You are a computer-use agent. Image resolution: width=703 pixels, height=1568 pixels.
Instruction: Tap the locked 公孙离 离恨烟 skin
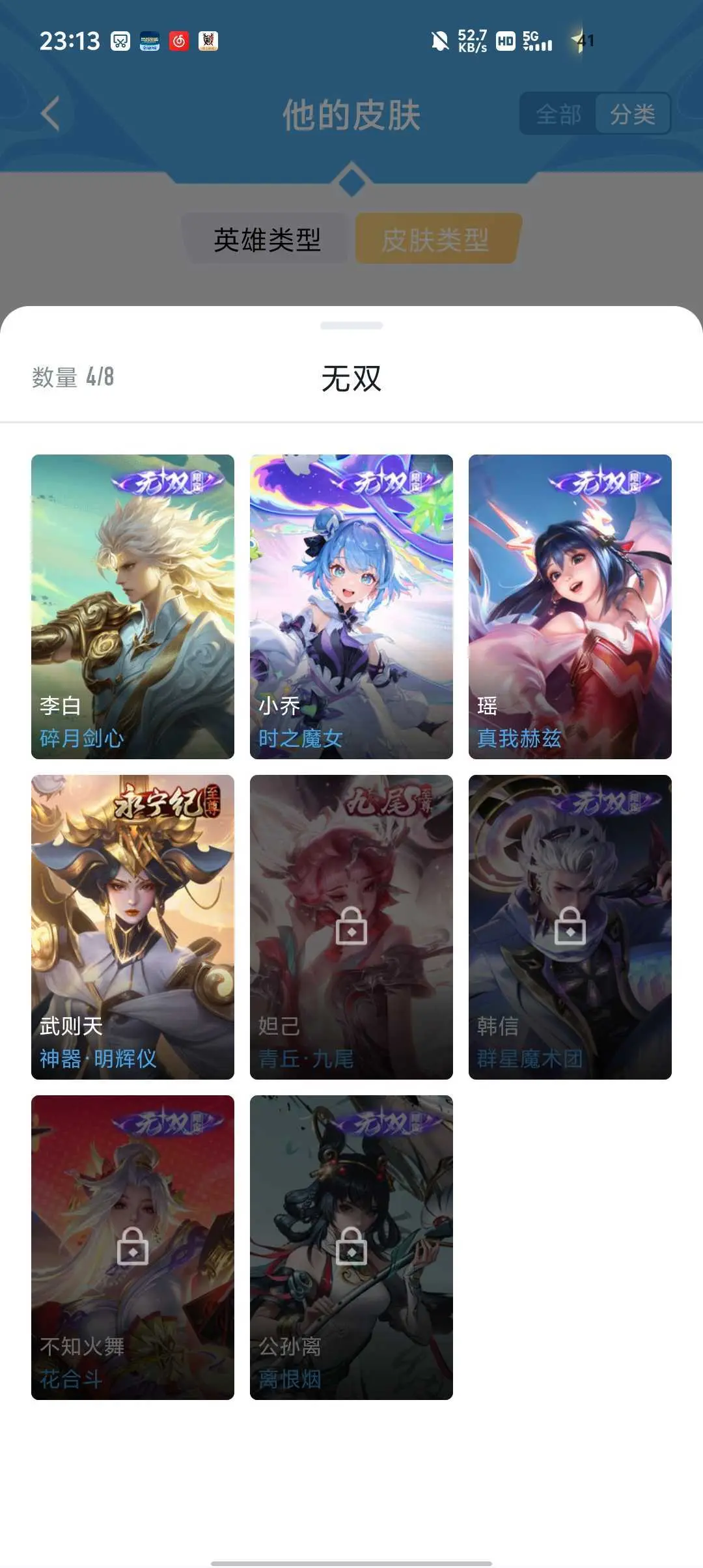coord(351,1247)
